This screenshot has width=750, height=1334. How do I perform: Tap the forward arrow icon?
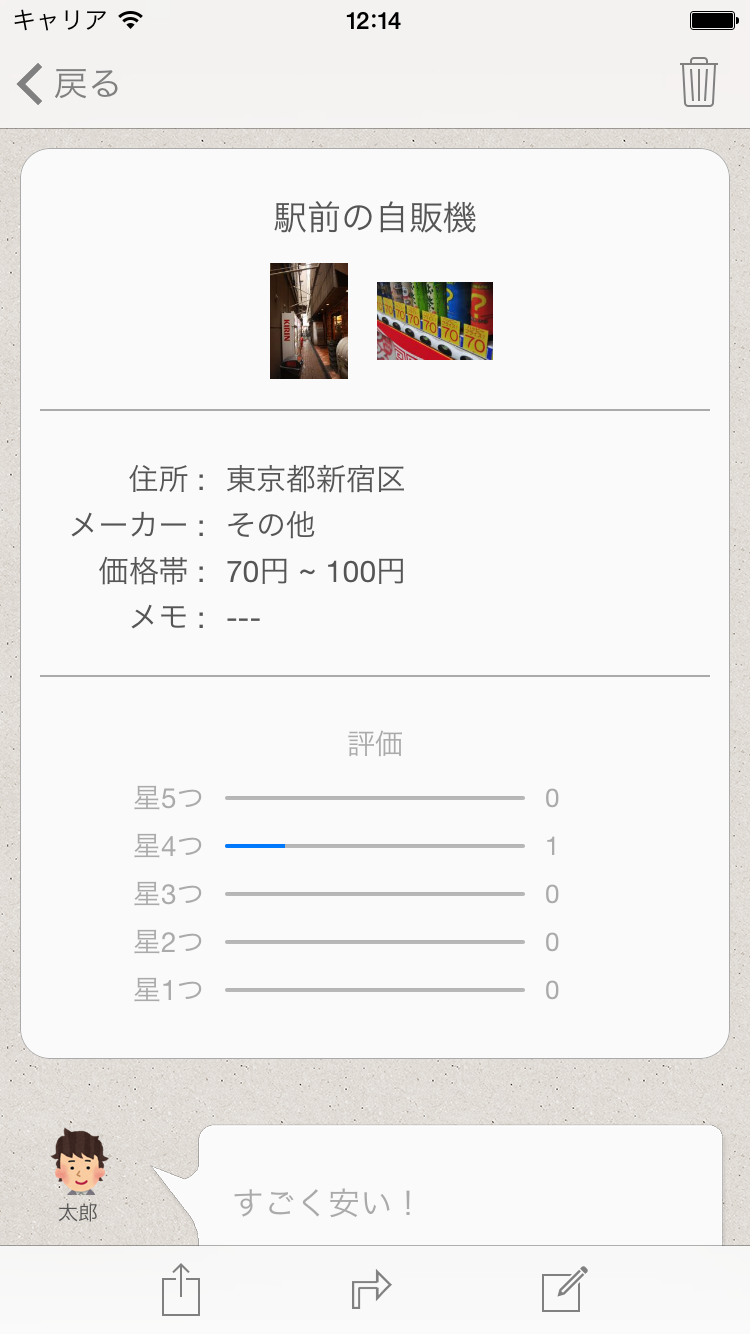(x=371, y=1290)
